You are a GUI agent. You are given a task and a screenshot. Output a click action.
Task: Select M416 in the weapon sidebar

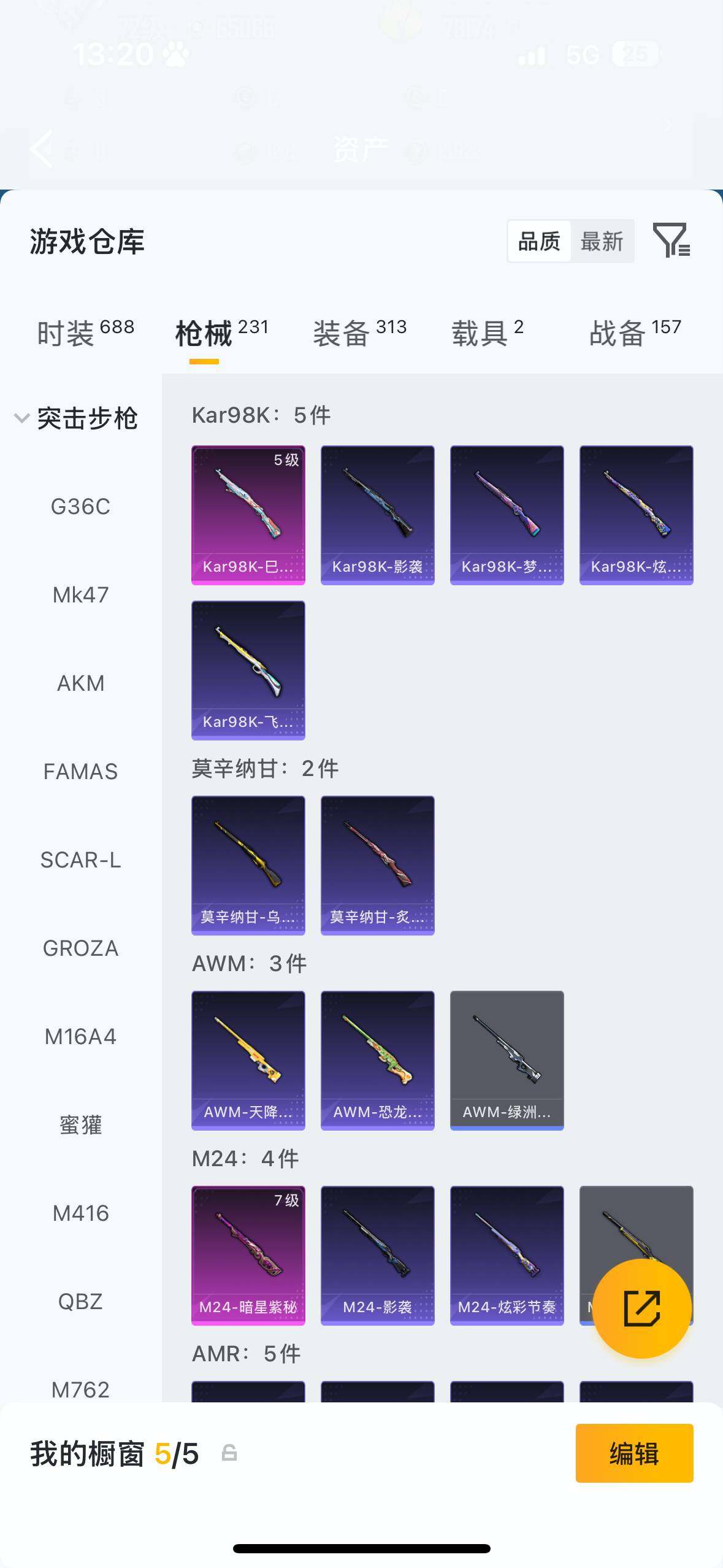click(80, 1213)
